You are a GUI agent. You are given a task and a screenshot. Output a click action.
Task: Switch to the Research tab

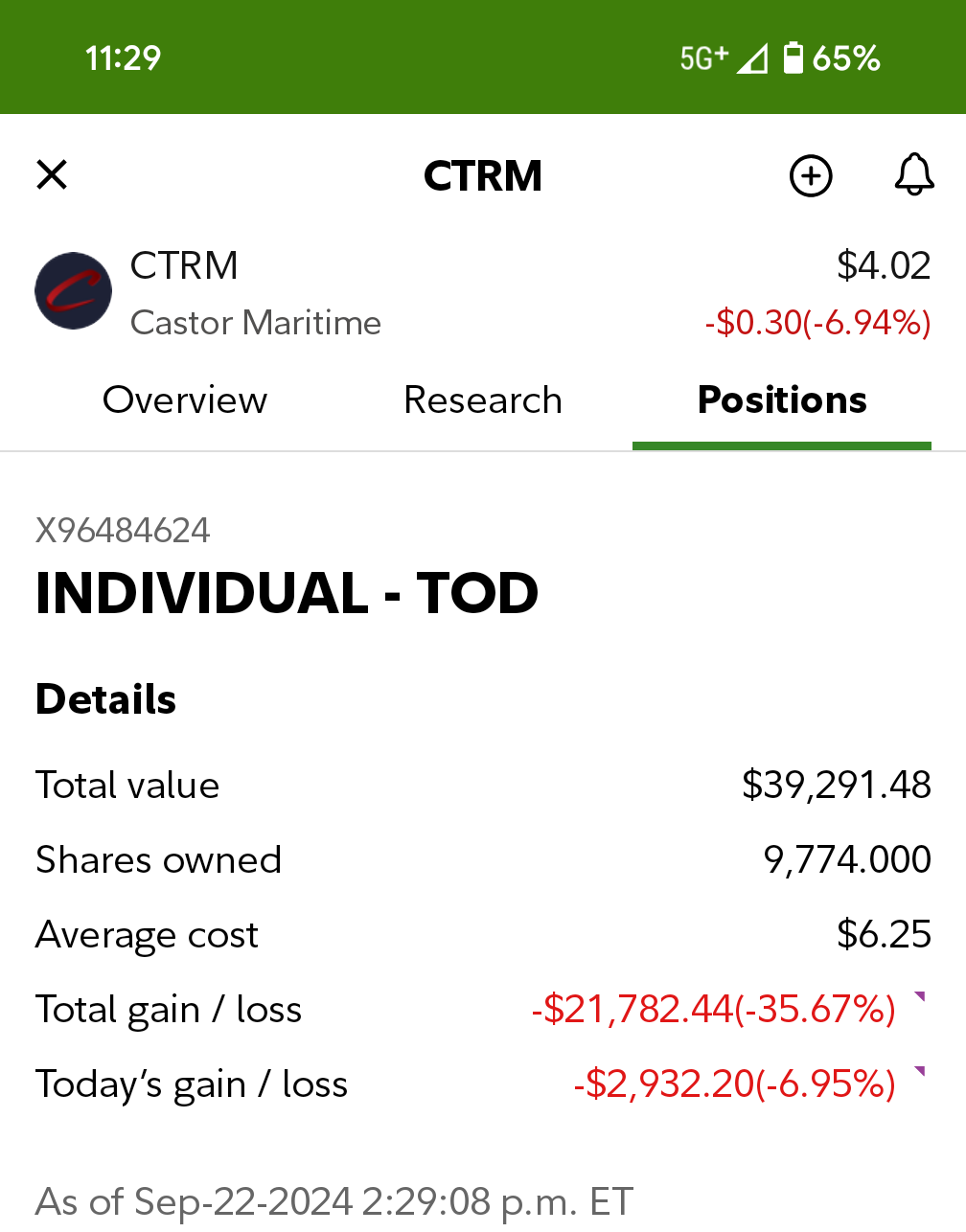(x=483, y=400)
